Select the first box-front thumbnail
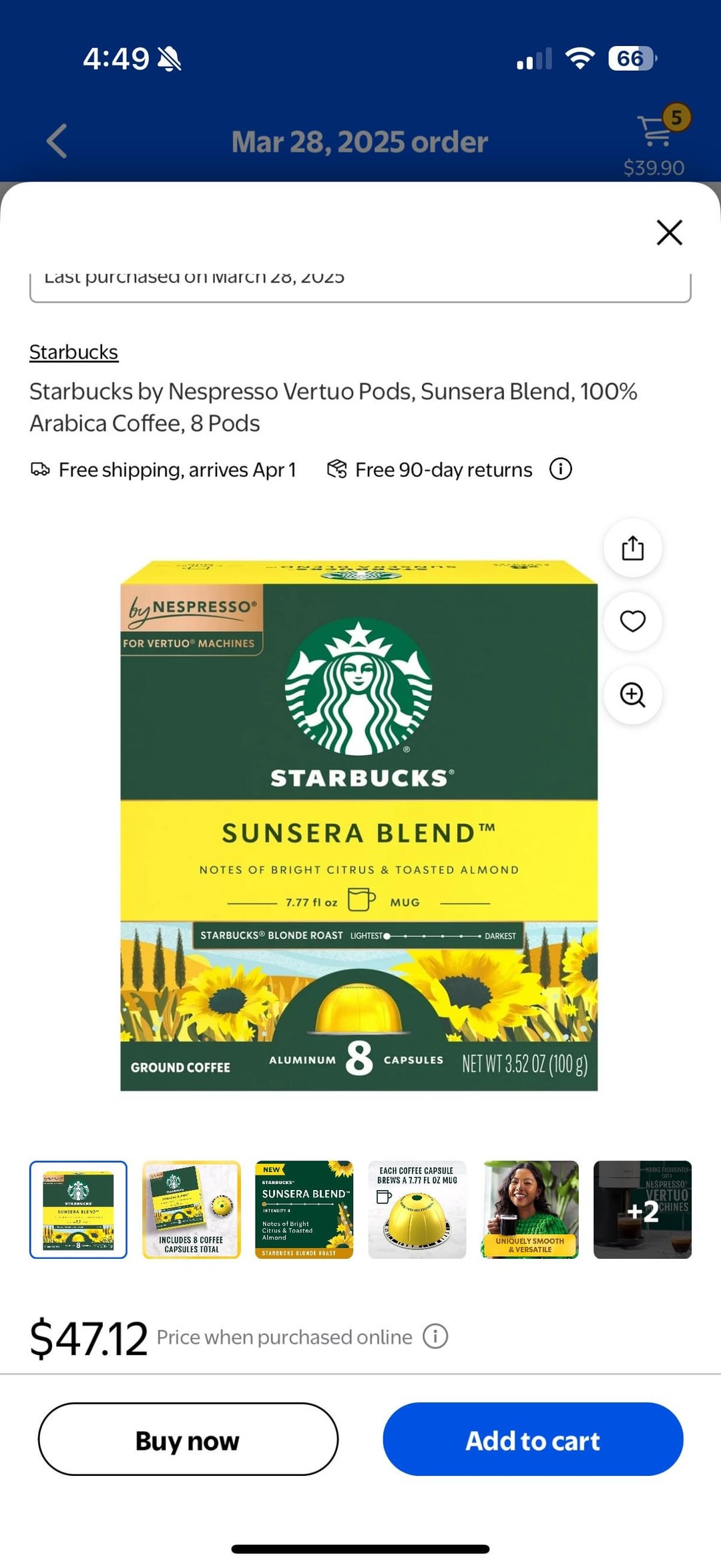The height and width of the screenshot is (1568, 721). click(x=78, y=1209)
